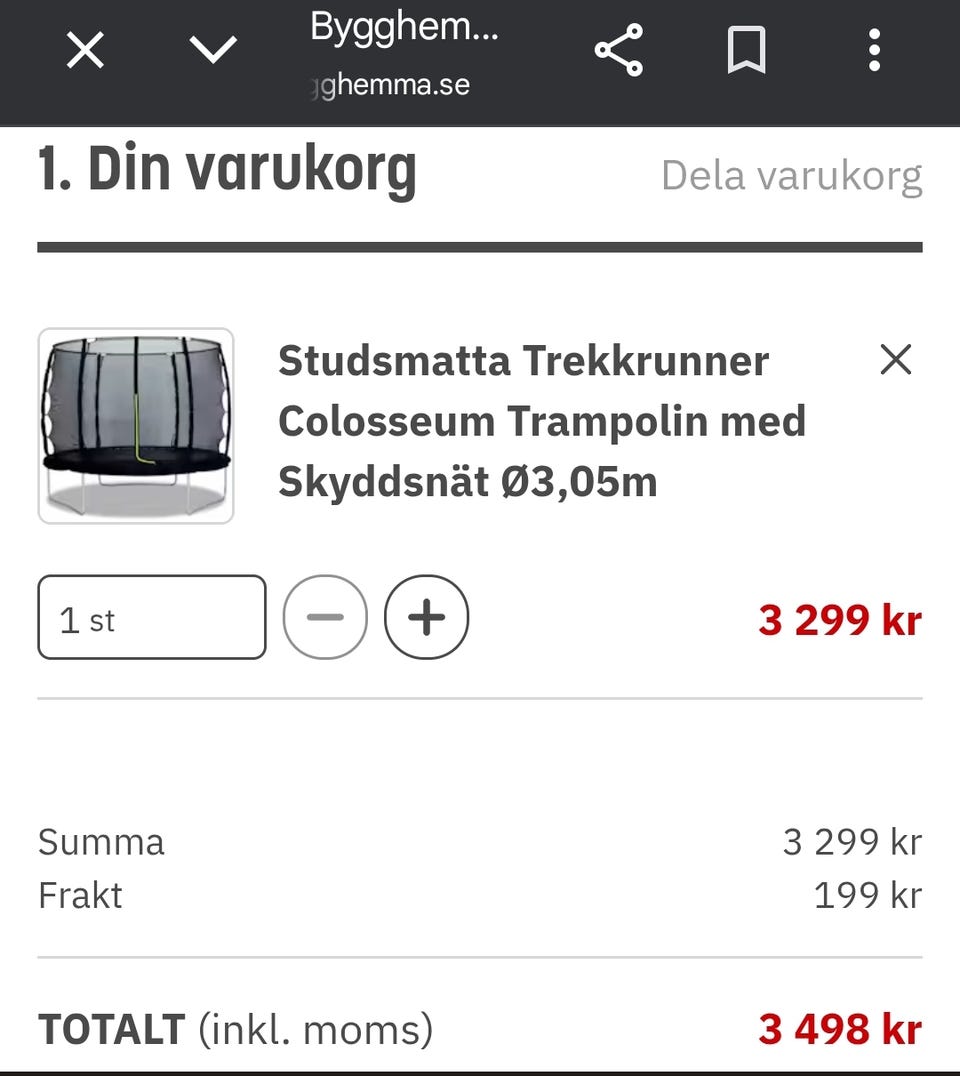Remove the Trekkrunner trampoline from the cart
The image size is (960, 1076).
[x=895, y=360]
